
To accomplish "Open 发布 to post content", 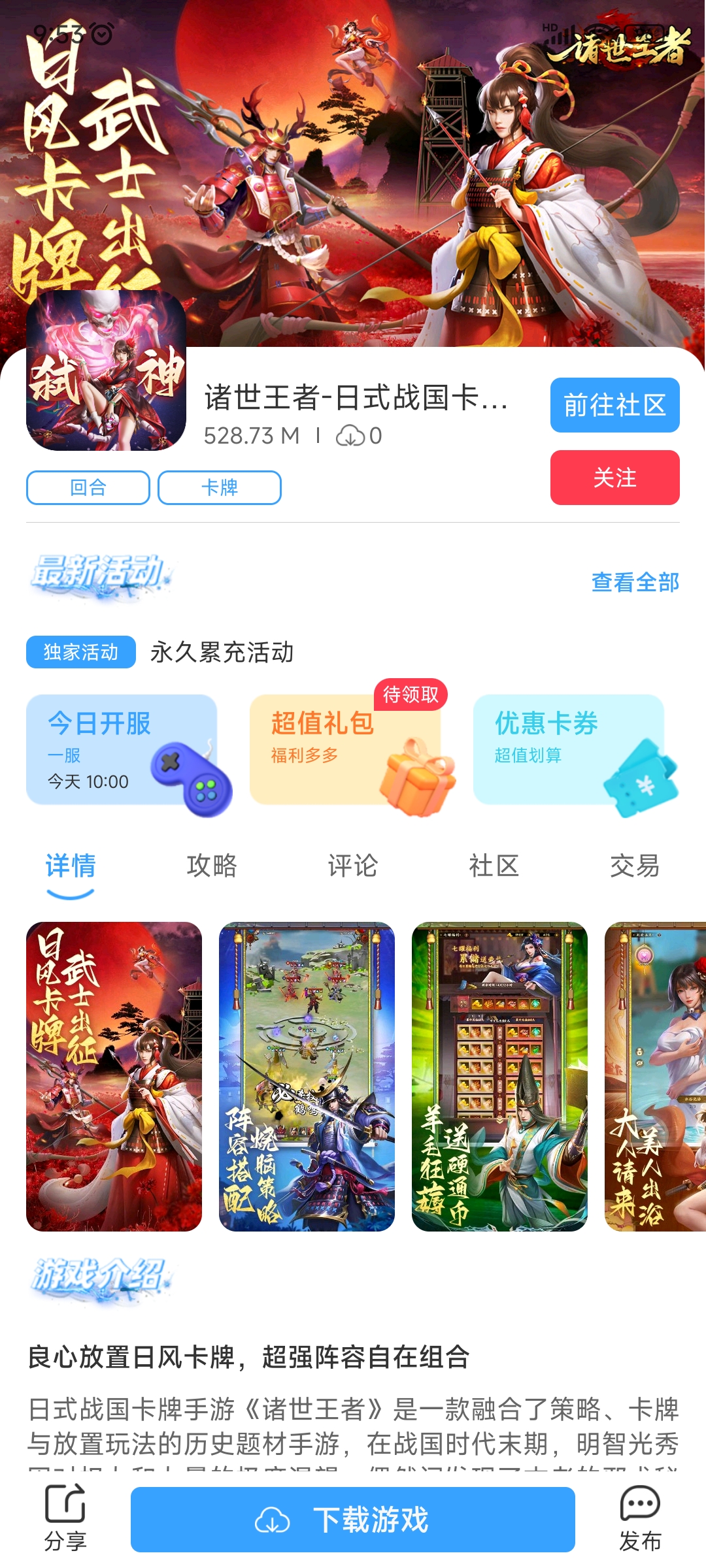I will coord(640,1518).
